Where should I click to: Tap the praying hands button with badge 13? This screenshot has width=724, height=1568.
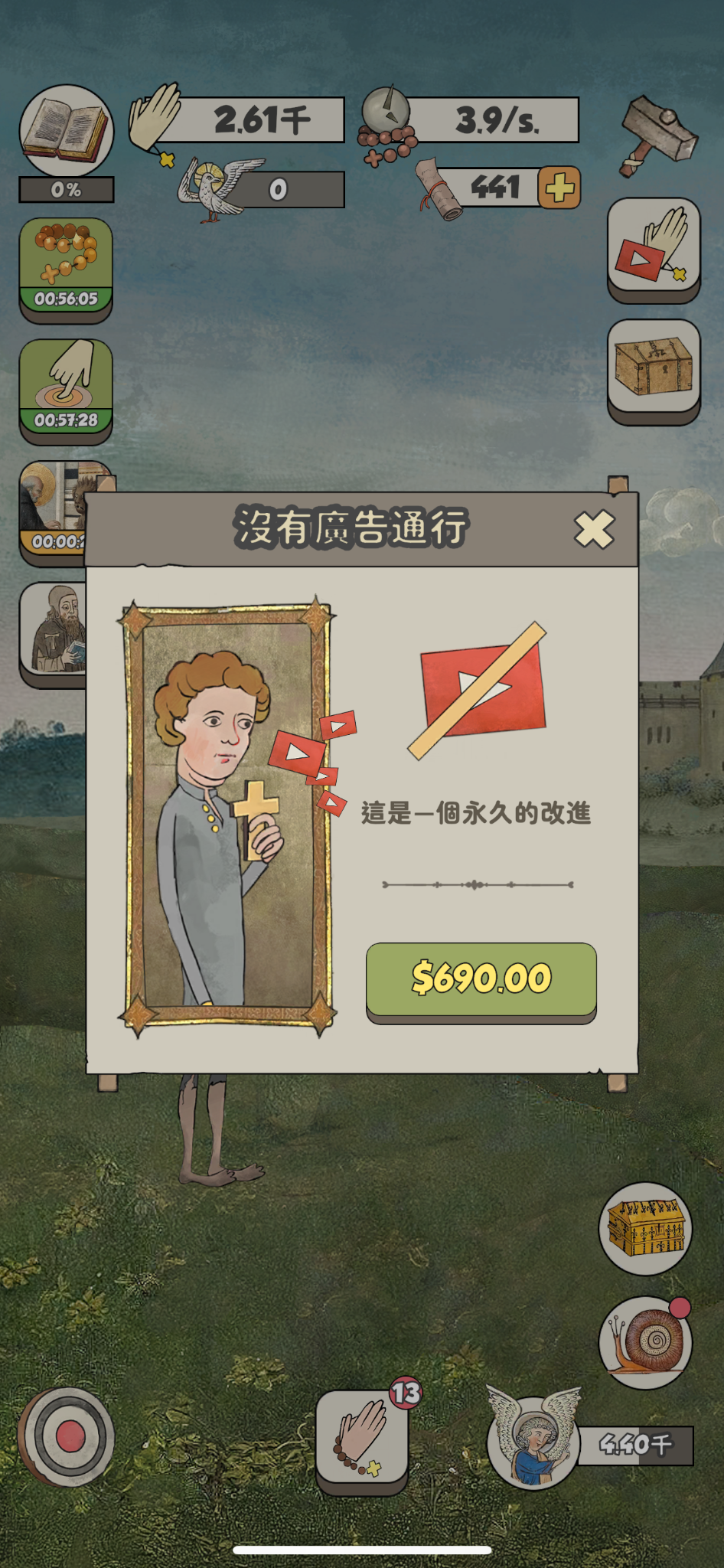362,1438
